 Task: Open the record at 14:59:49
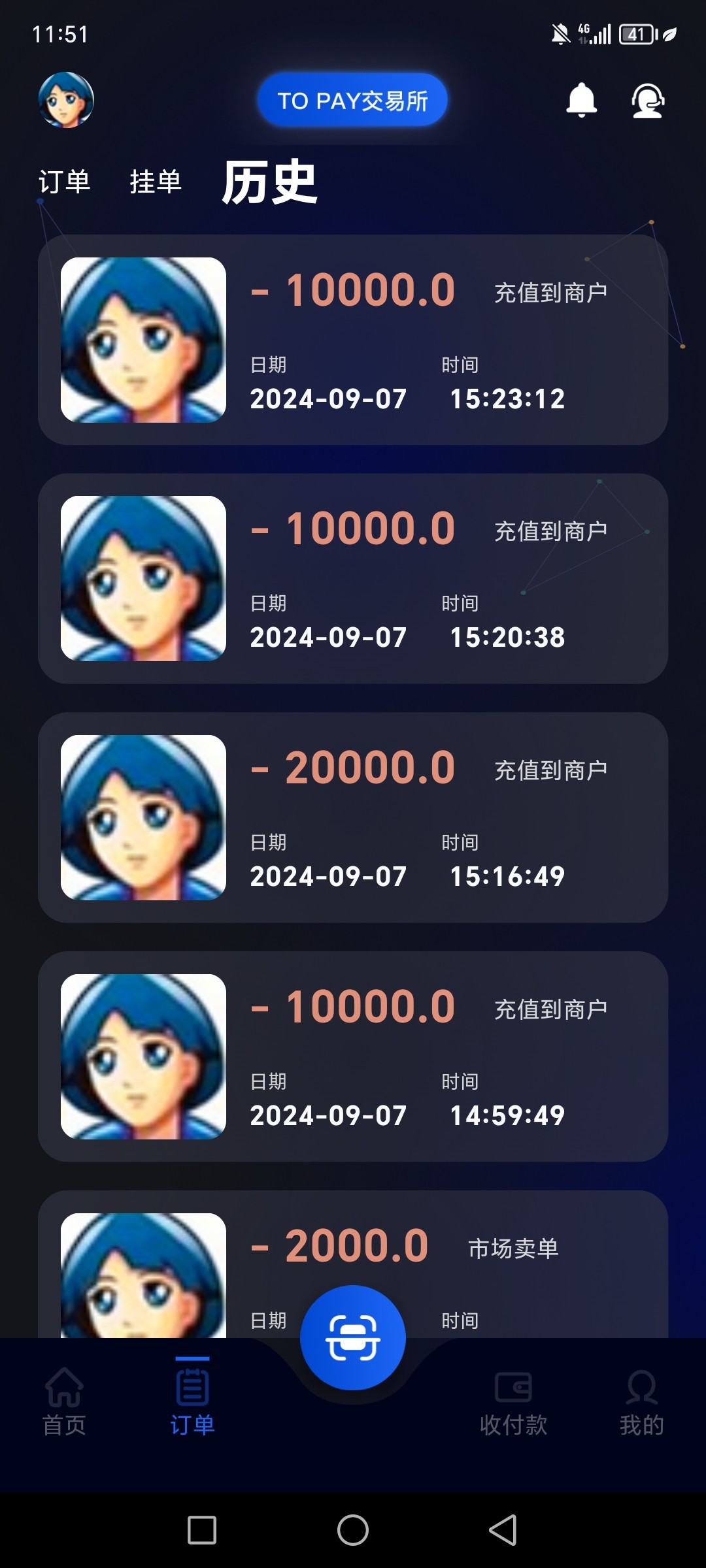[x=353, y=1056]
